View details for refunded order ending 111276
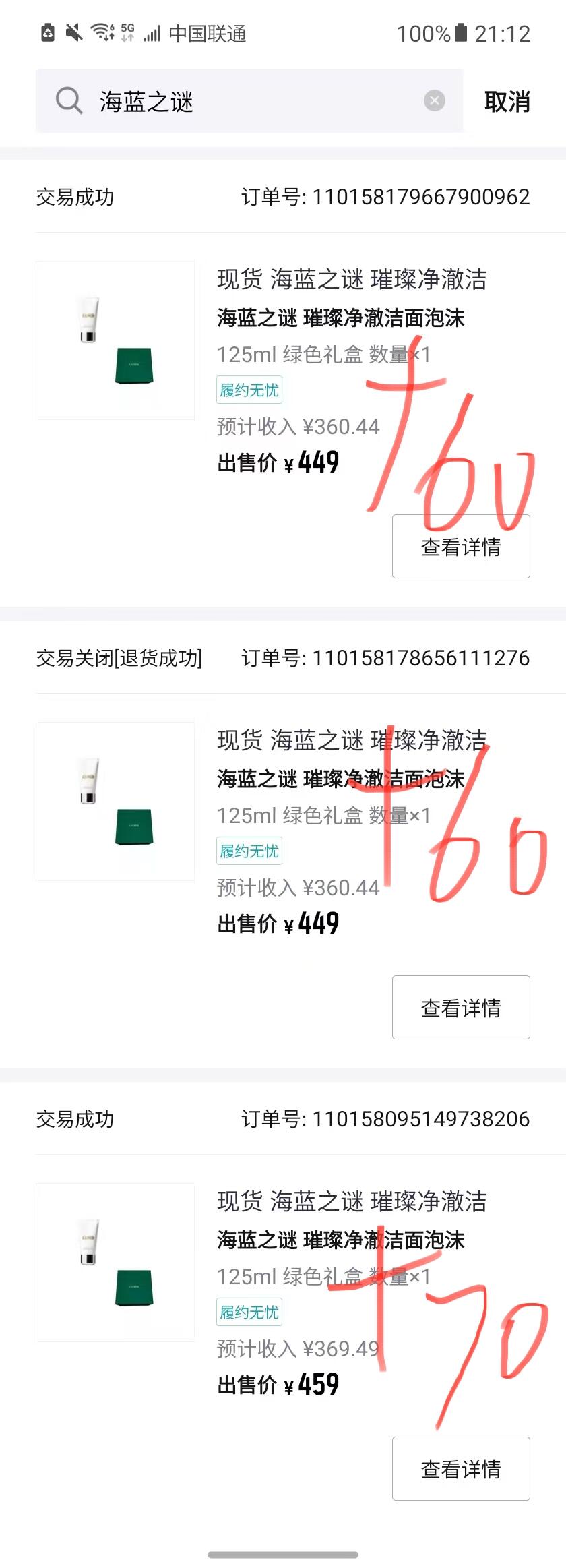 (461, 1008)
